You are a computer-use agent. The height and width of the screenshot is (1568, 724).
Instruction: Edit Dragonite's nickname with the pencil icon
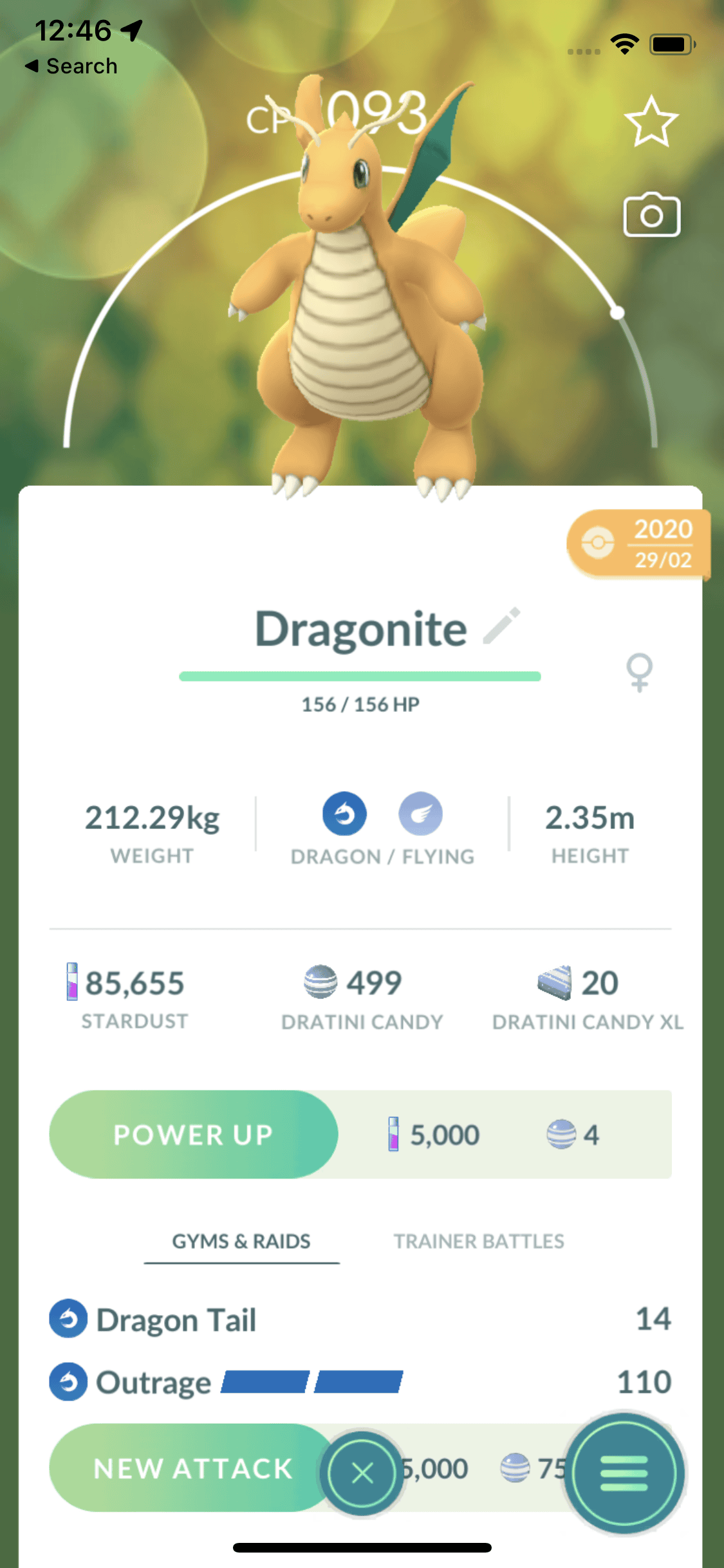[x=502, y=626]
